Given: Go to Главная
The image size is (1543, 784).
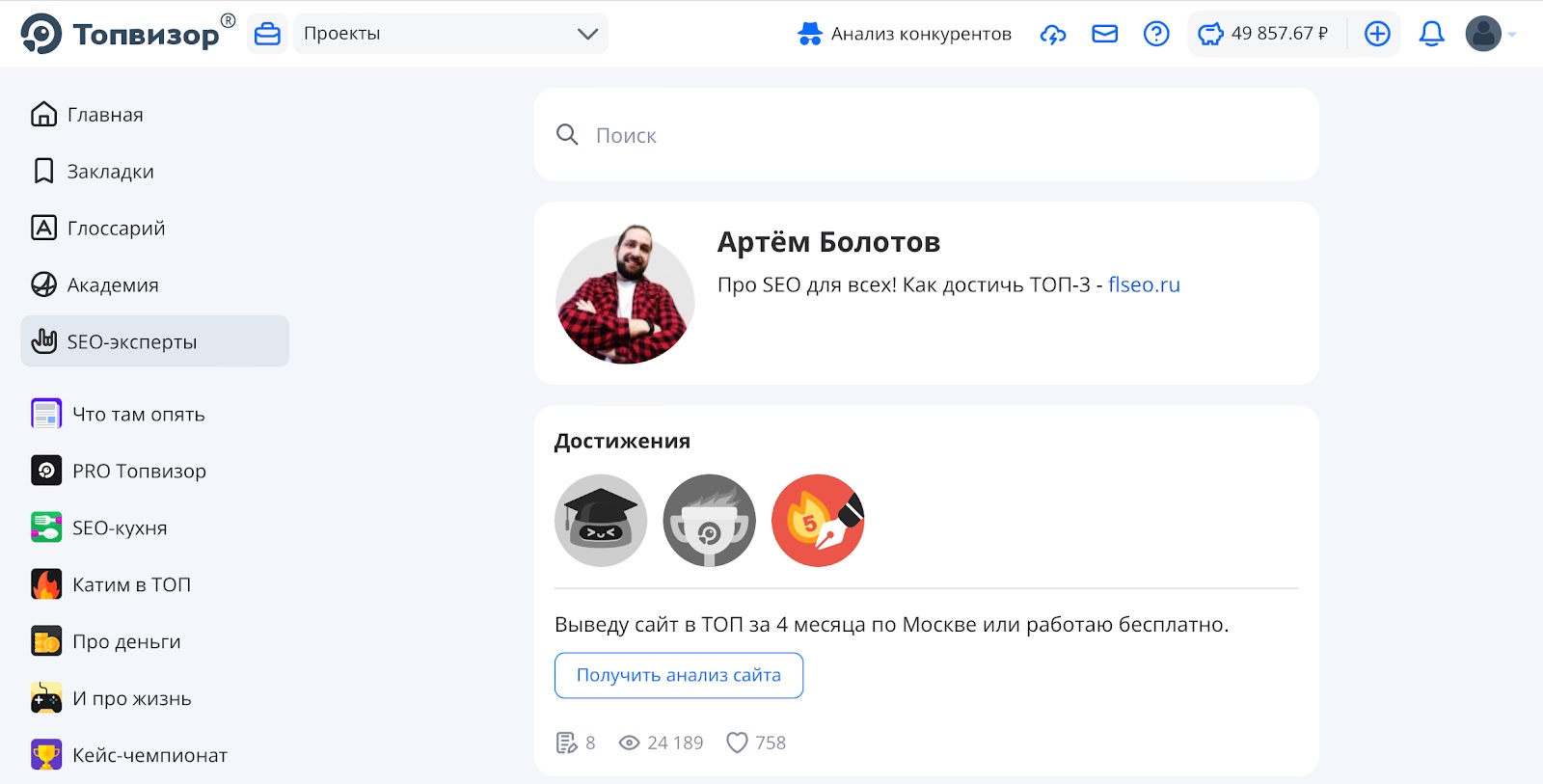Looking at the screenshot, I should pos(104,115).
